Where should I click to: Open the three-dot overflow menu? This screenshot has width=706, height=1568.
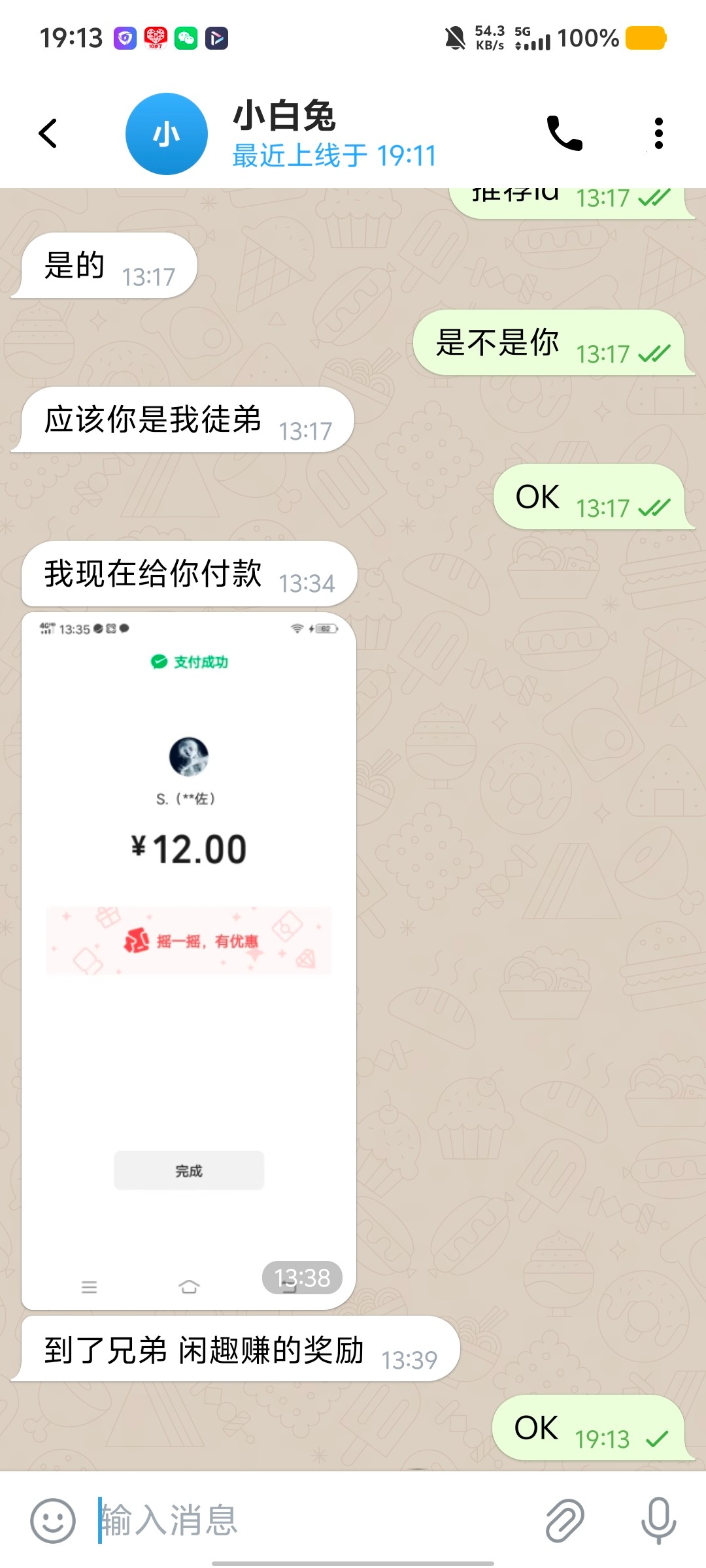[658, 134]
